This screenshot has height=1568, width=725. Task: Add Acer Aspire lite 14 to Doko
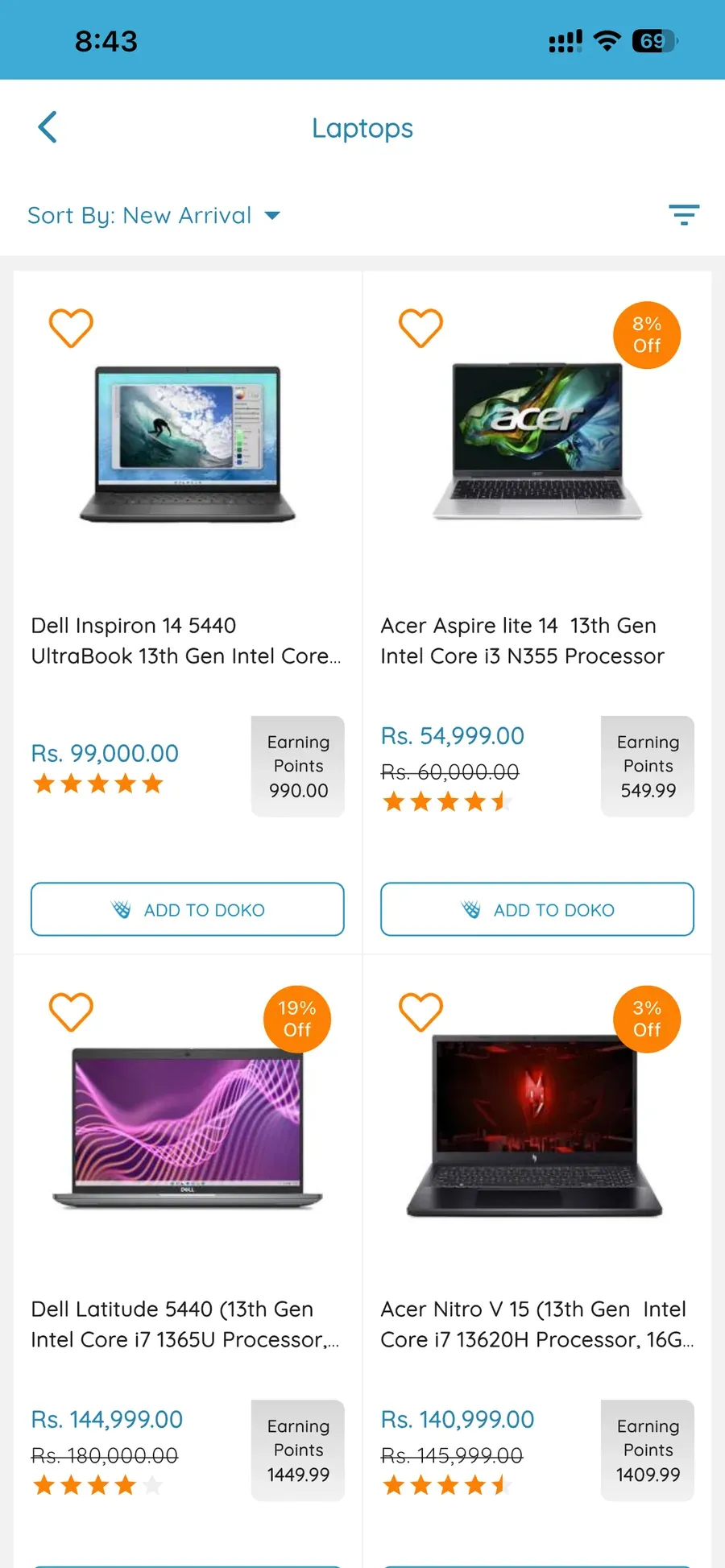[x=537, y=909]
